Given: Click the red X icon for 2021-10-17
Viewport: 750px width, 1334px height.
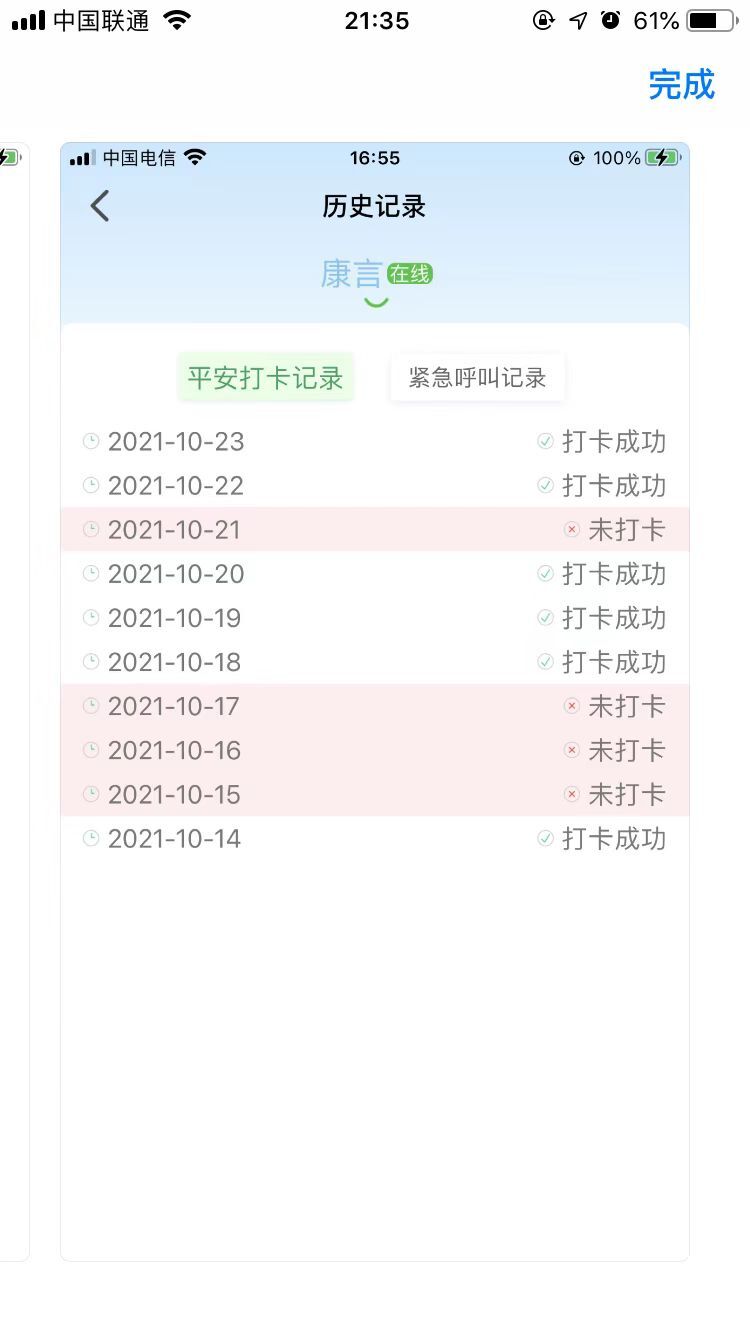Looking at the screenshot, I should pos(571,706).
